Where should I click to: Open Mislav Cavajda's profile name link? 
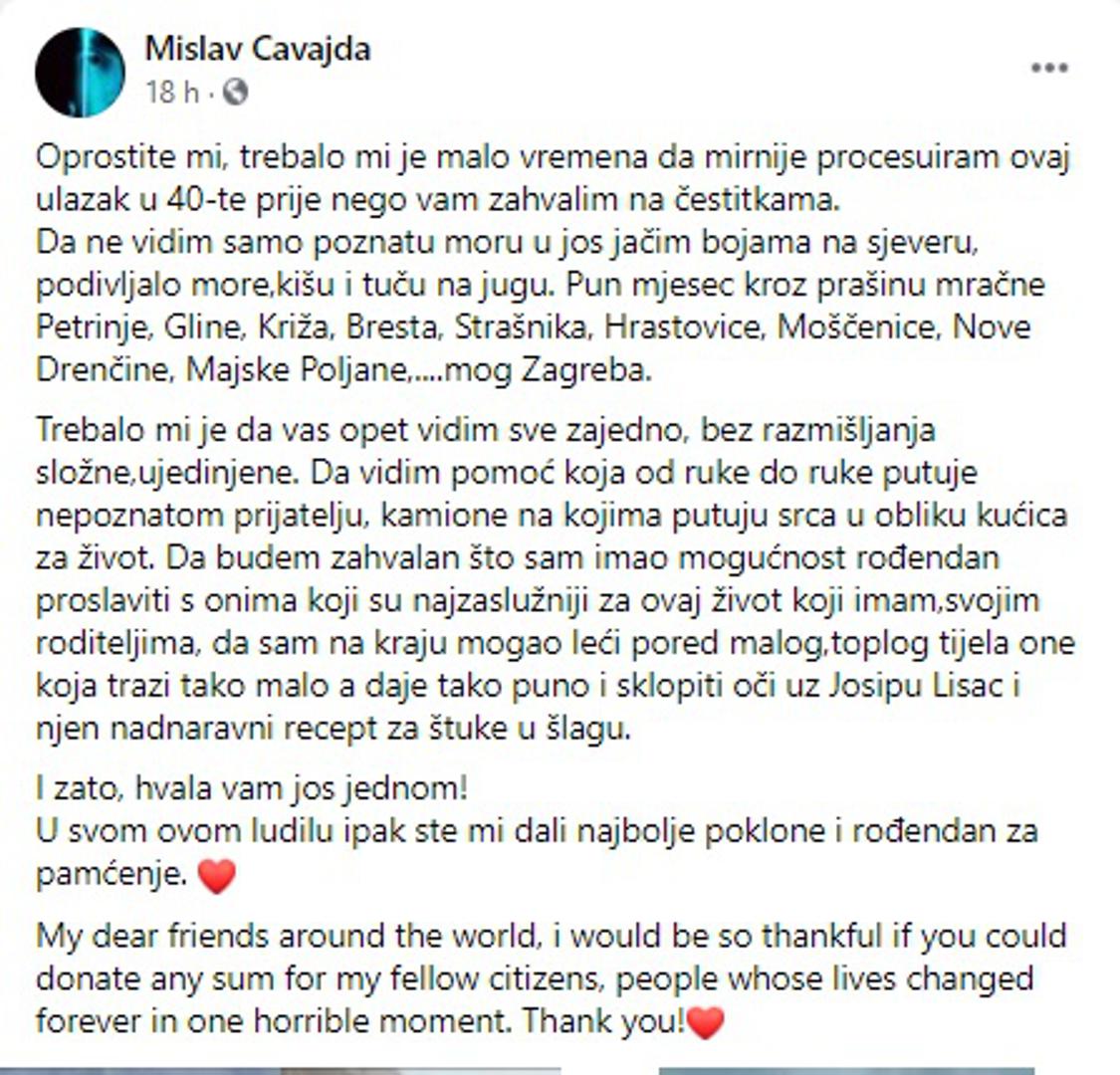point(257,48)
